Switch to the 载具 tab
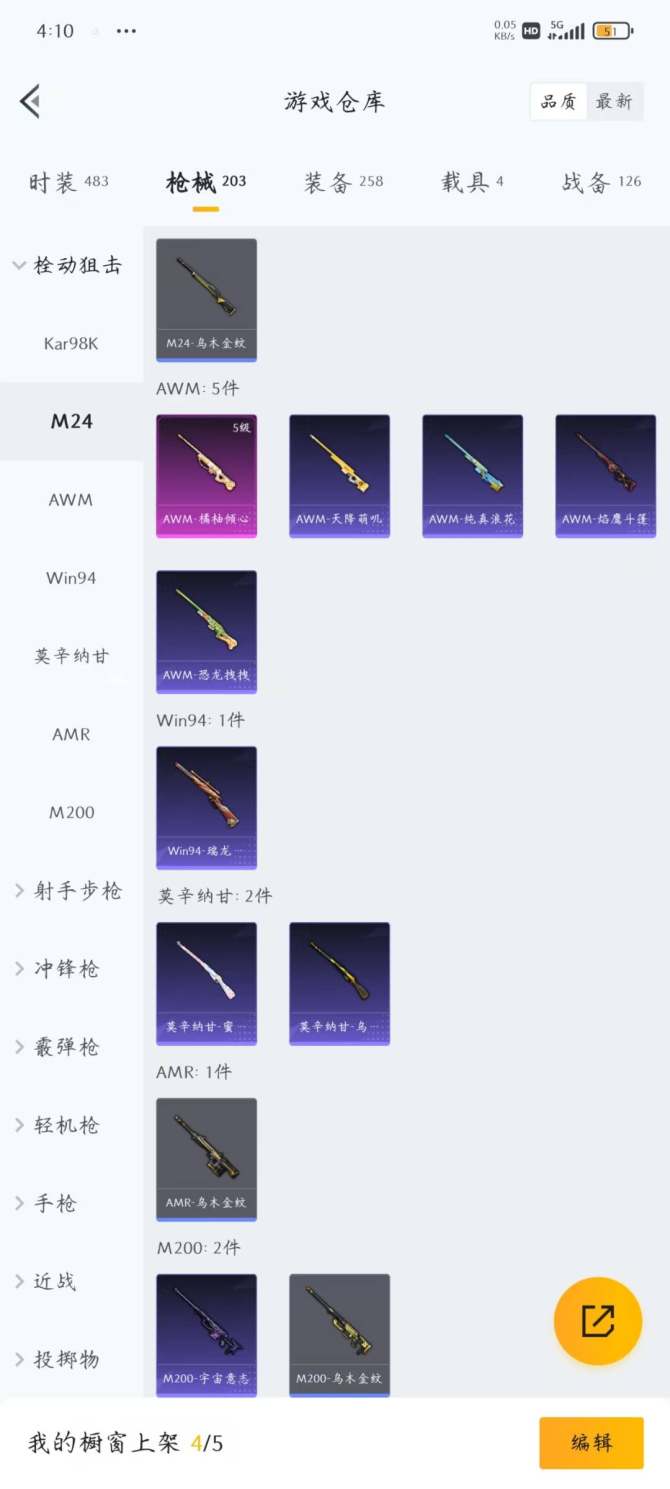Image resolution: width=670 pixels, height=1489 pixels. click(x=472, y=182)
